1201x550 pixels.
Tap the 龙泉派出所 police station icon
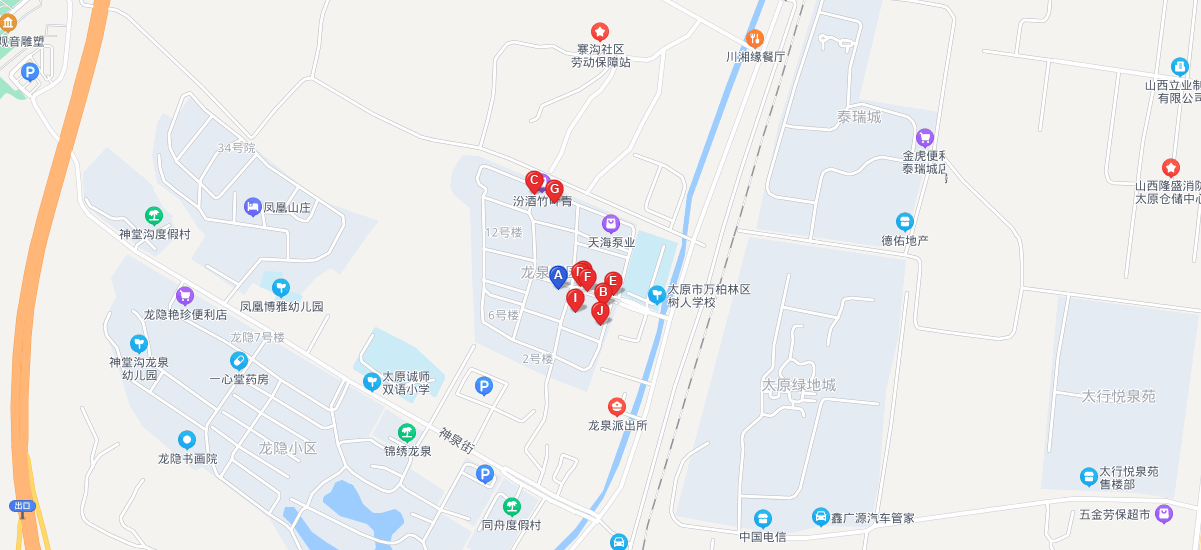click(x=617, y=406)
